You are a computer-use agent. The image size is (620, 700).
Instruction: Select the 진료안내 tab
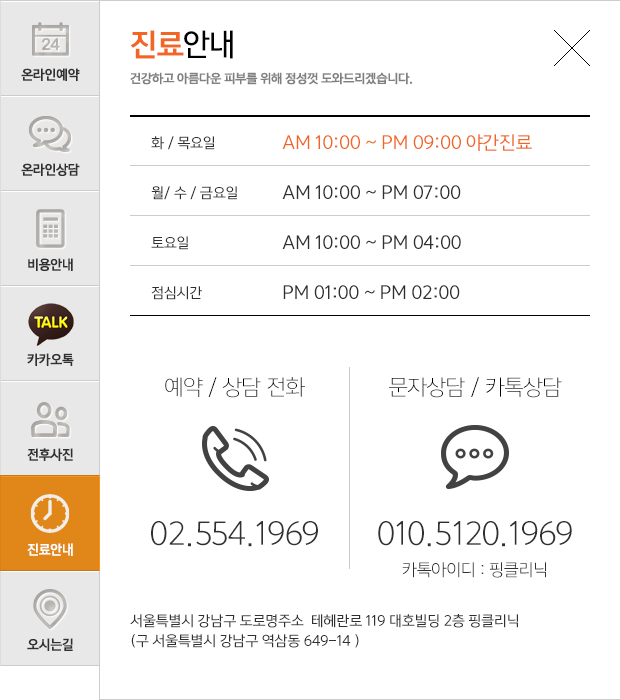[50, 524]
